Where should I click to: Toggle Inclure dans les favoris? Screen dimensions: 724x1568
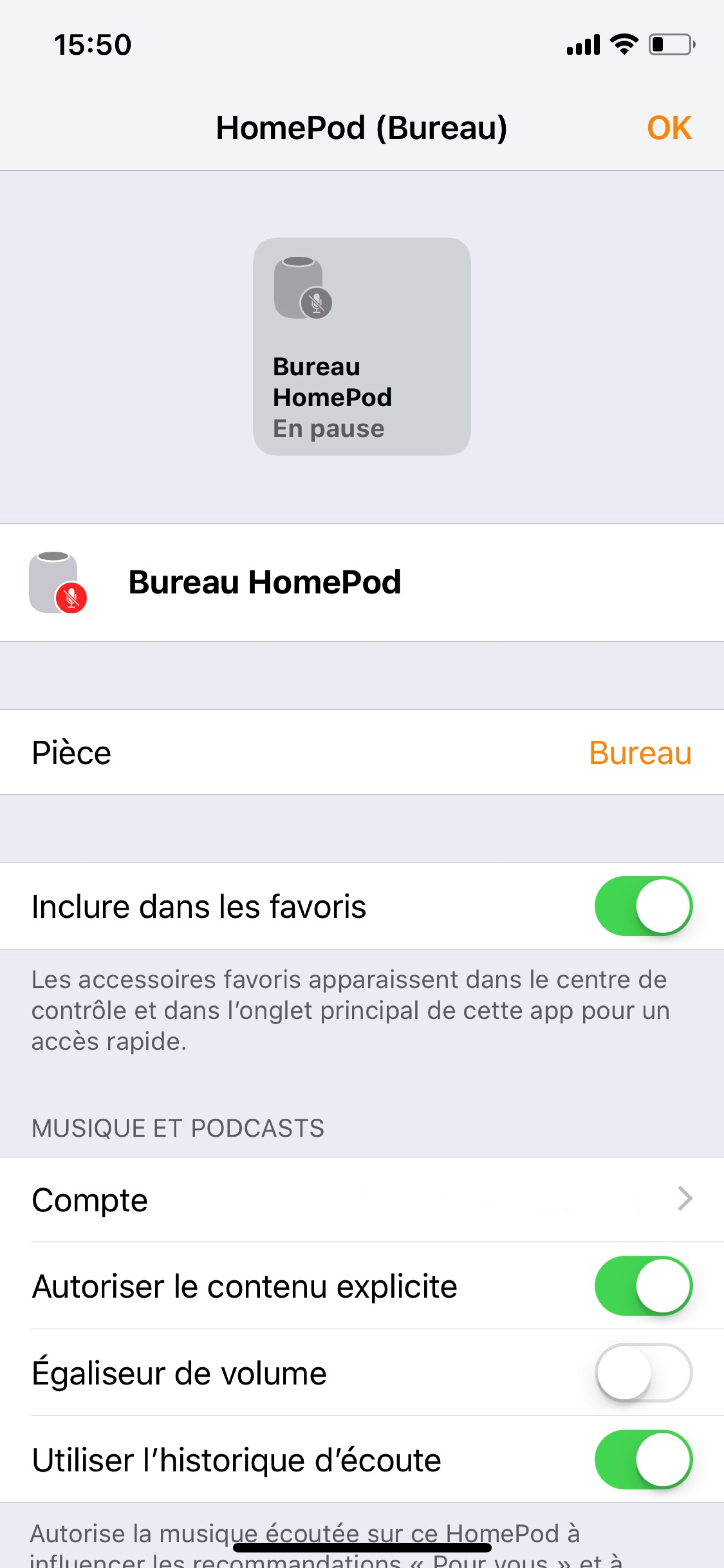(x=643, y=906)
